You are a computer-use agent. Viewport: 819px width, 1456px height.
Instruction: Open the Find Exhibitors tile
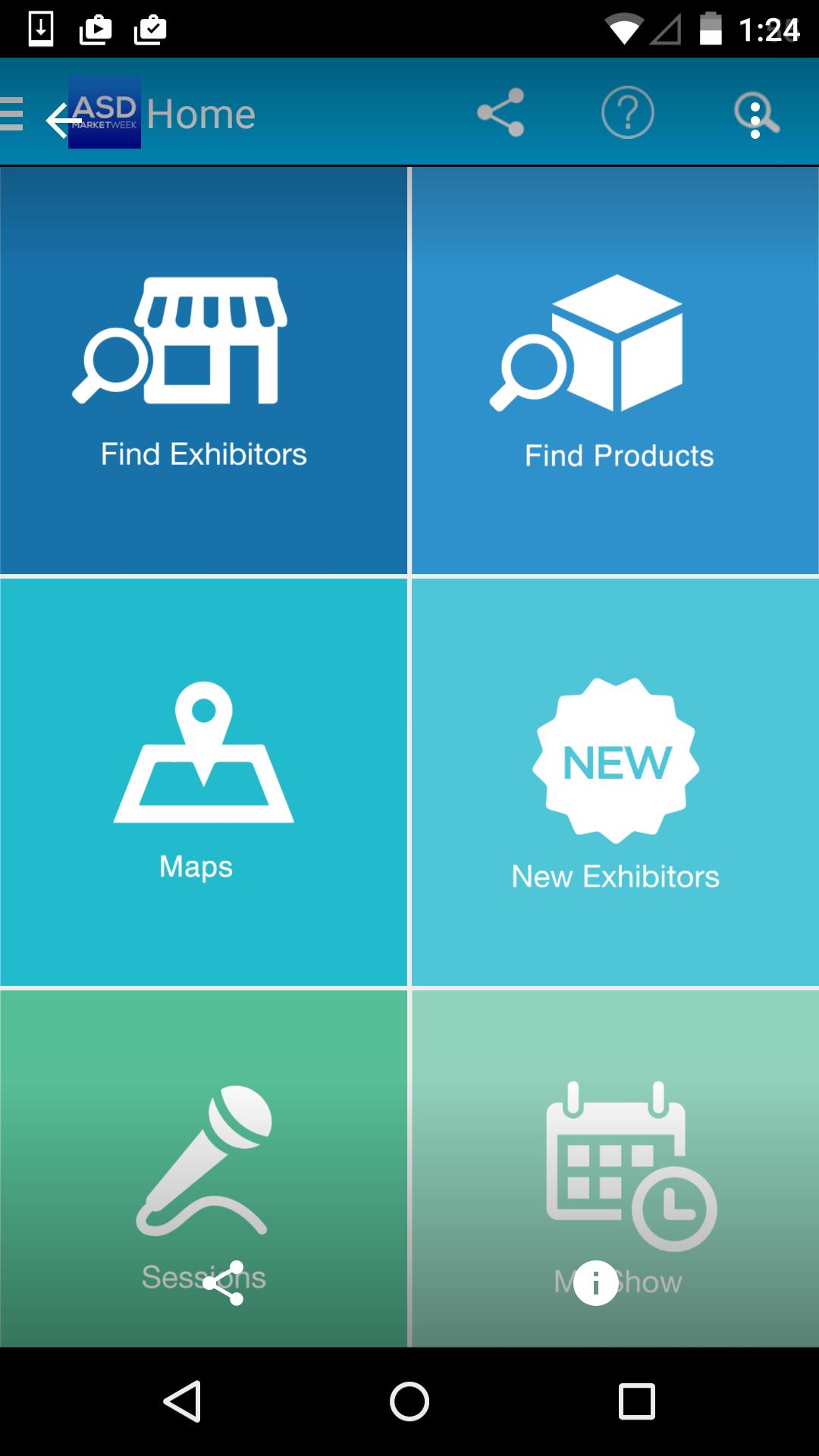[203, 371]
